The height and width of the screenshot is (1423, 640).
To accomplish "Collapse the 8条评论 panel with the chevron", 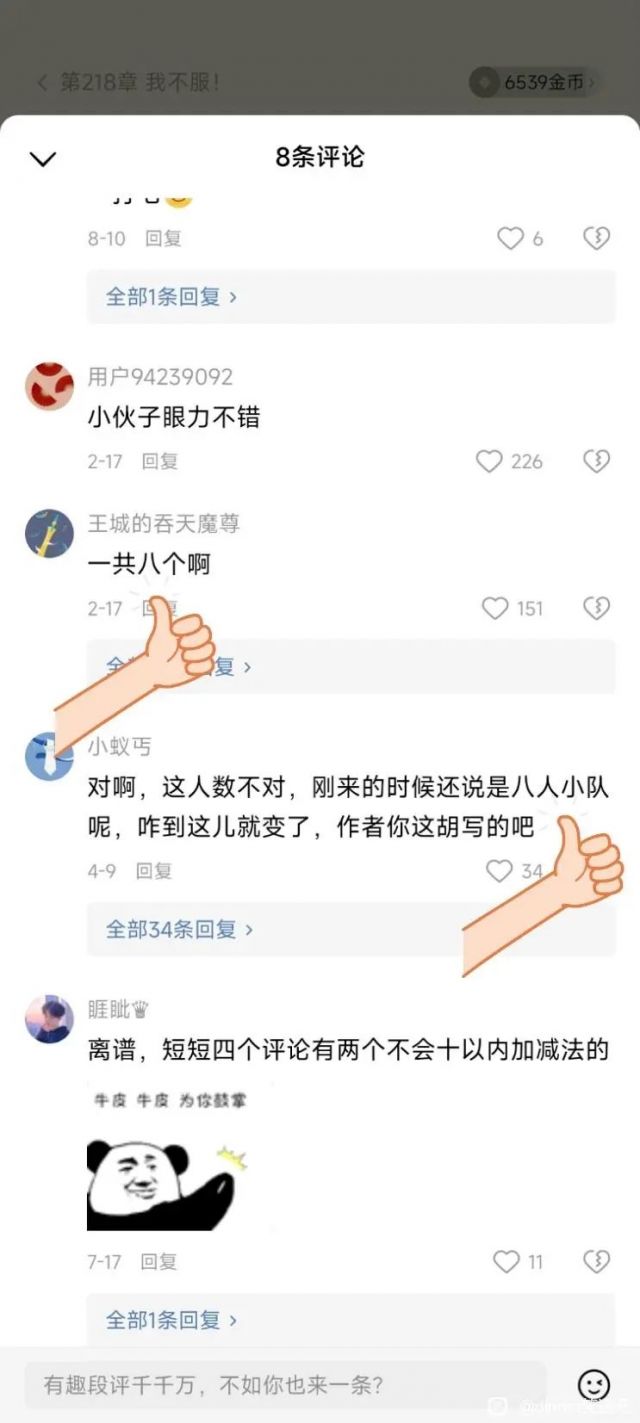I will (x=43, y=158).
